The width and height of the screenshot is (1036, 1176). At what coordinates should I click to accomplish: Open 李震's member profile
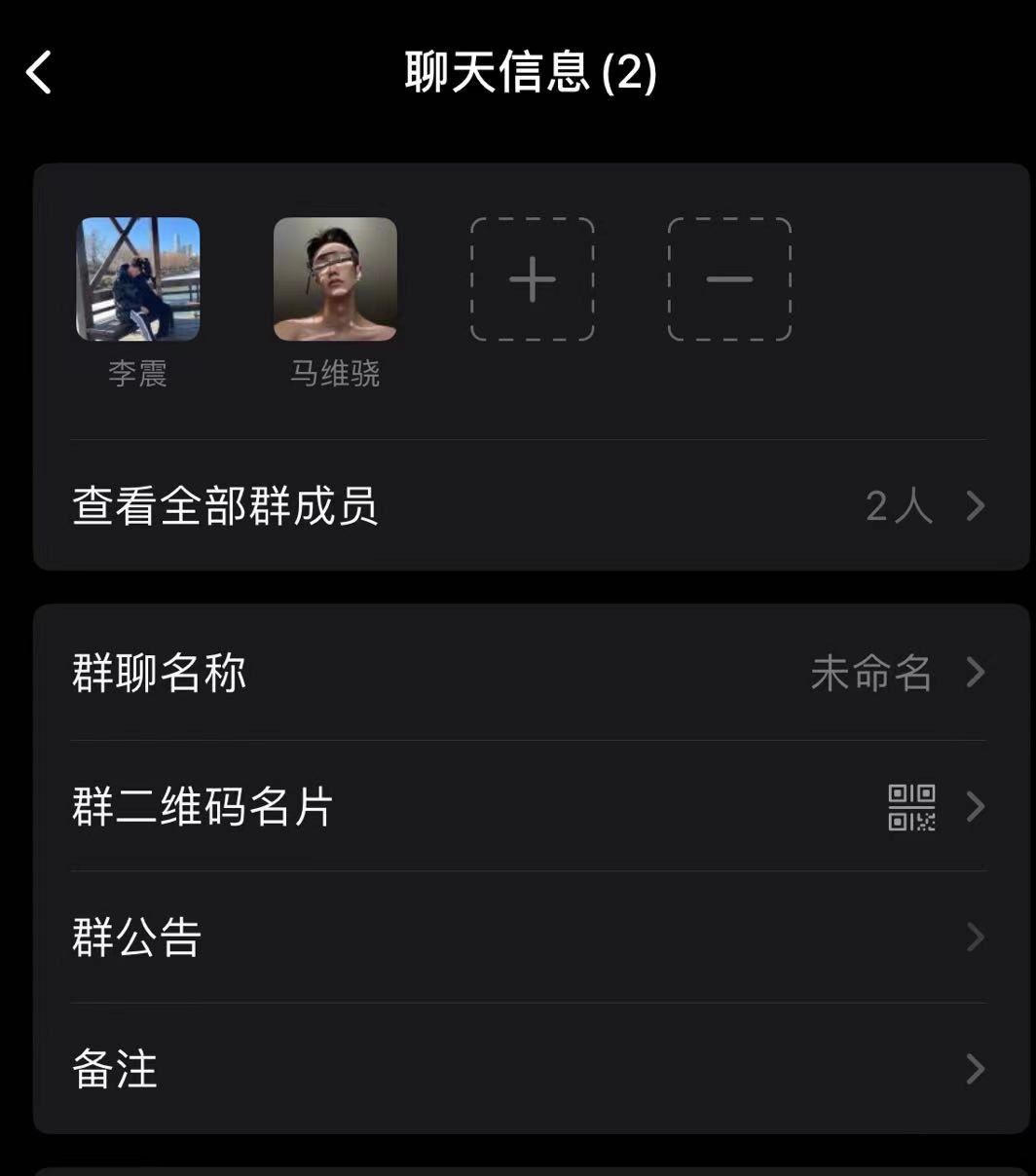[138, 279]
